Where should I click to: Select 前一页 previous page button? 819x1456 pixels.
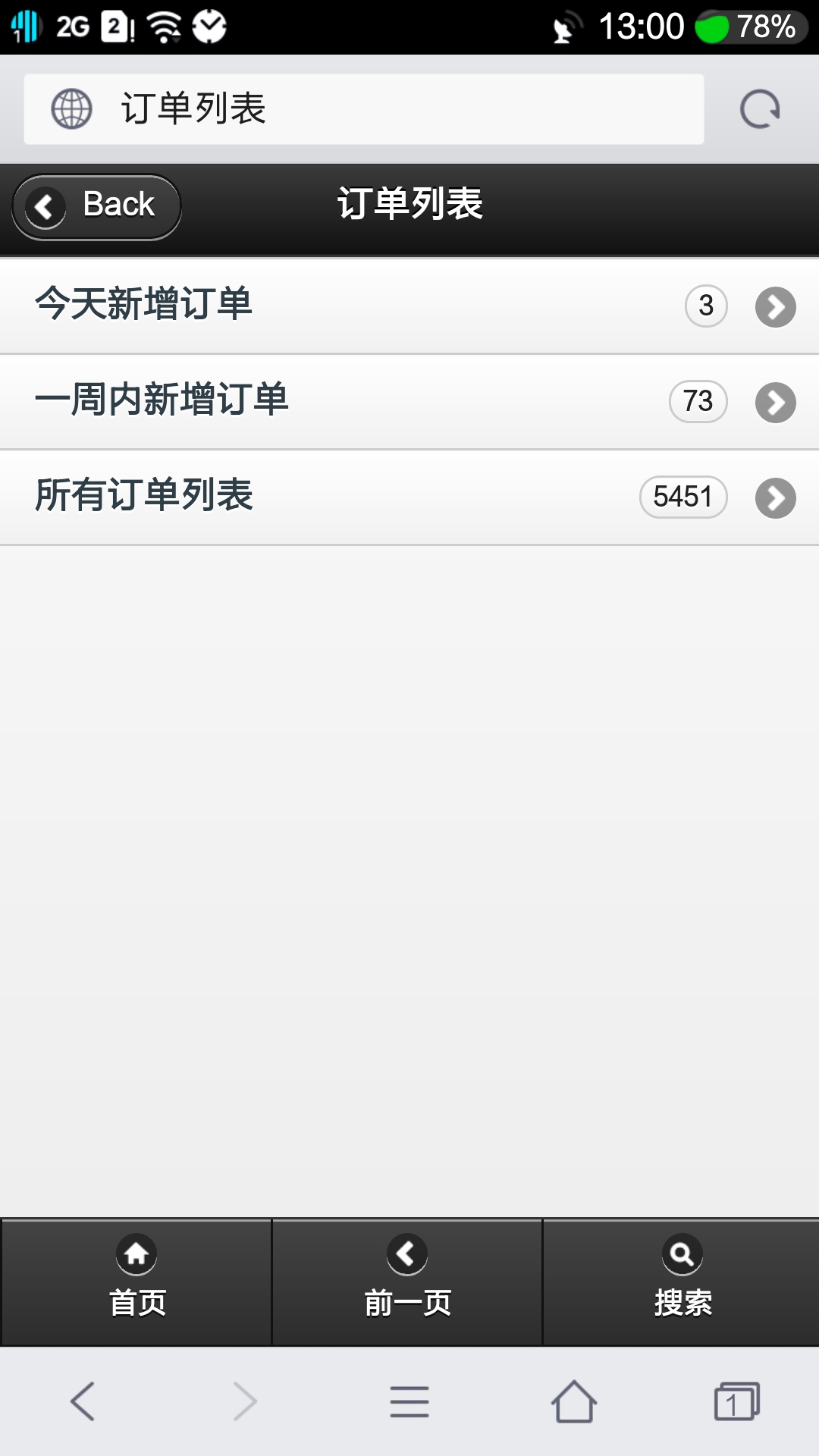click(407, 1282)
